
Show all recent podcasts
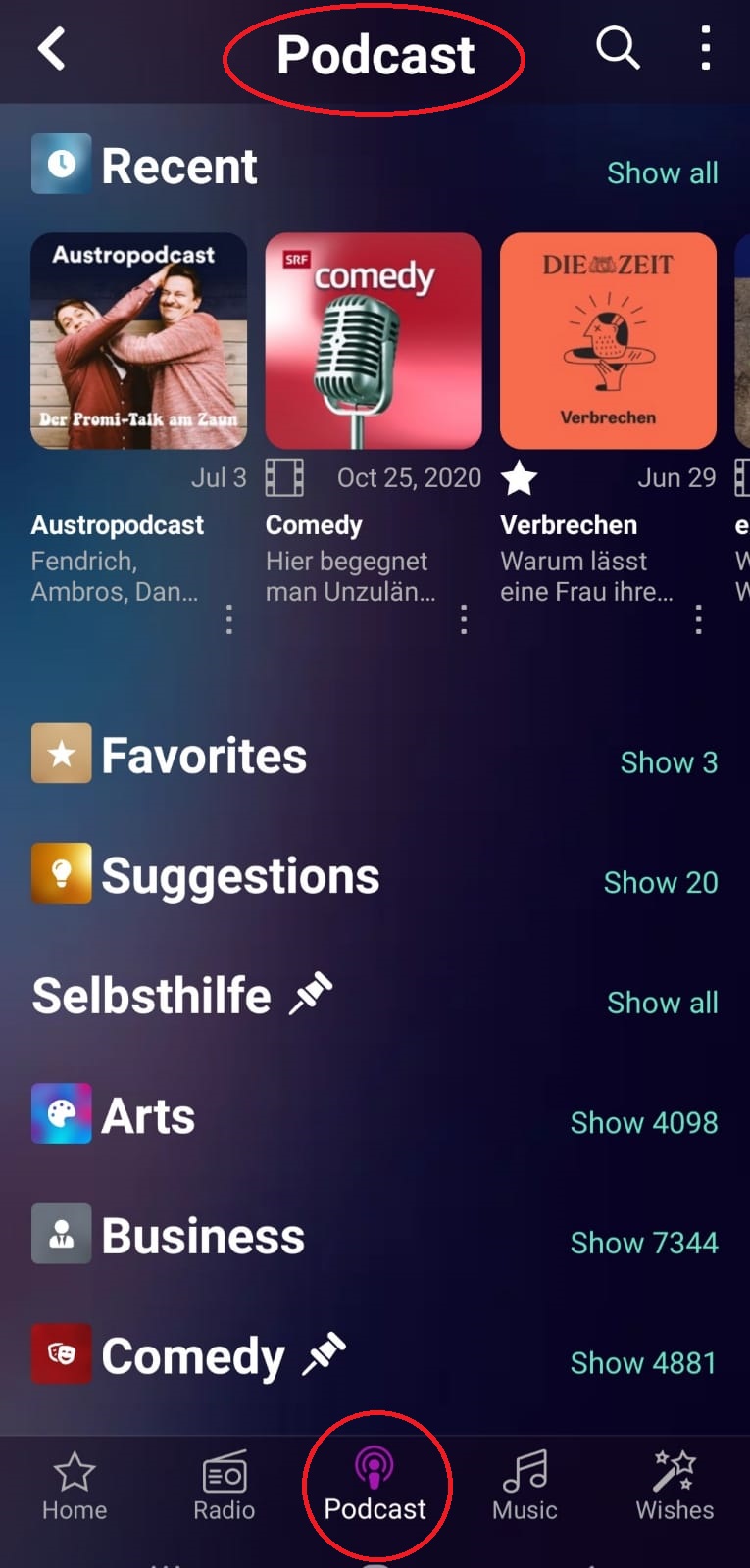click(662, 173)
